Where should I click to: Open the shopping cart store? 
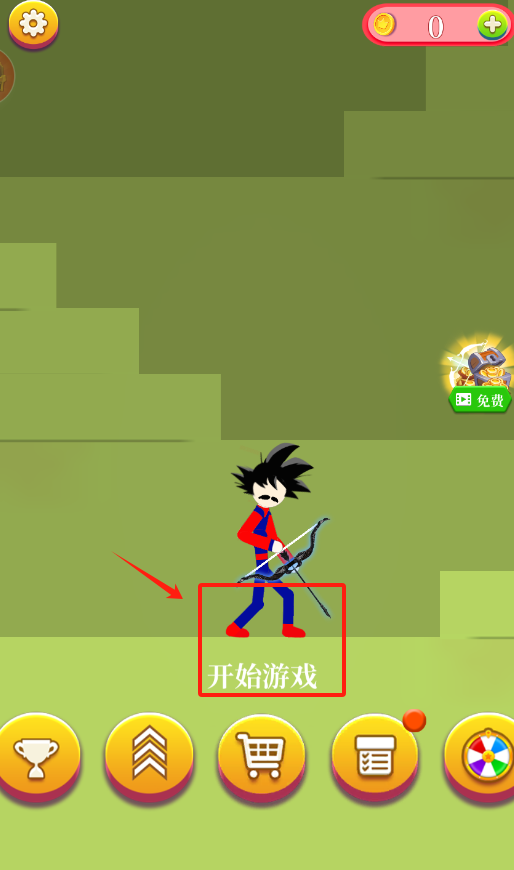(x=261, y=756)
